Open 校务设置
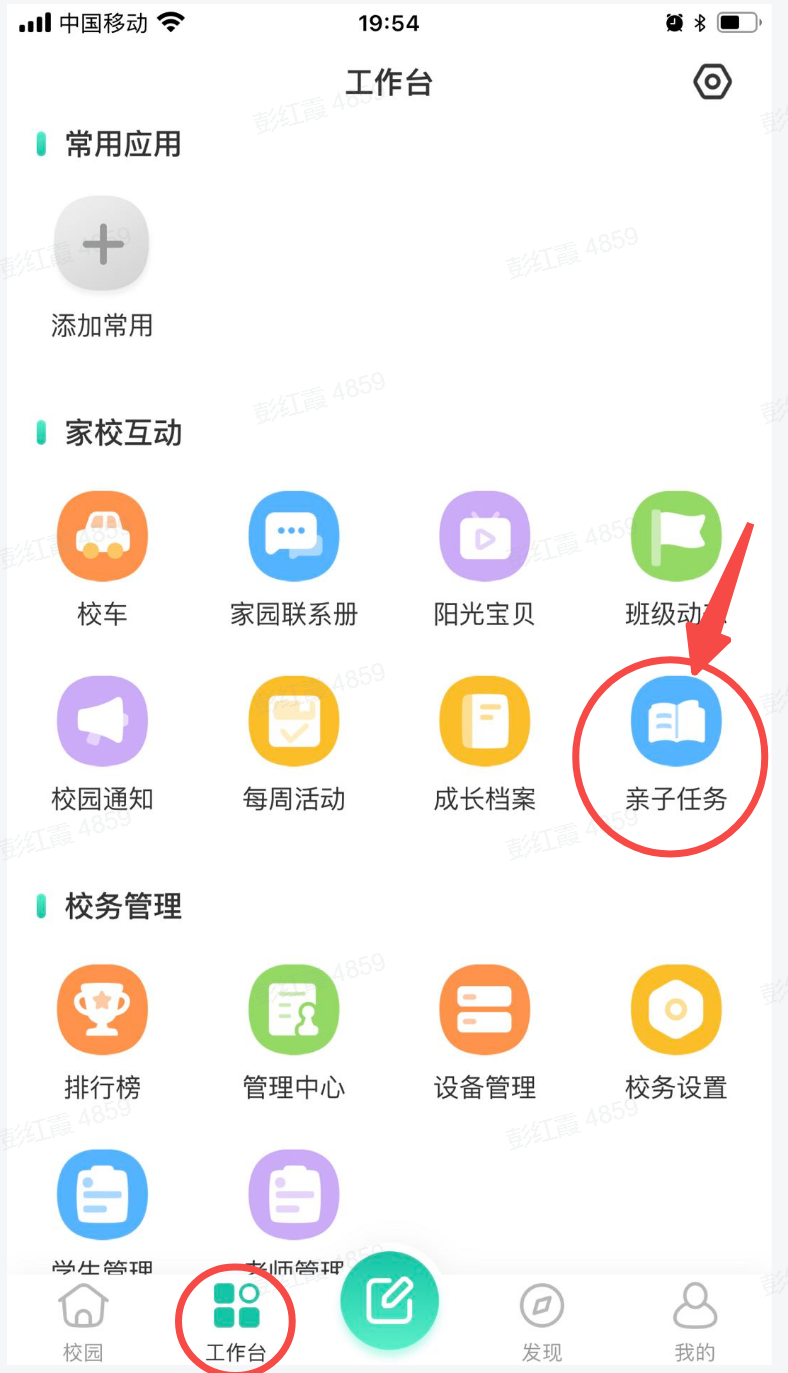The image size is (788, 1373). pos(676,1010)
